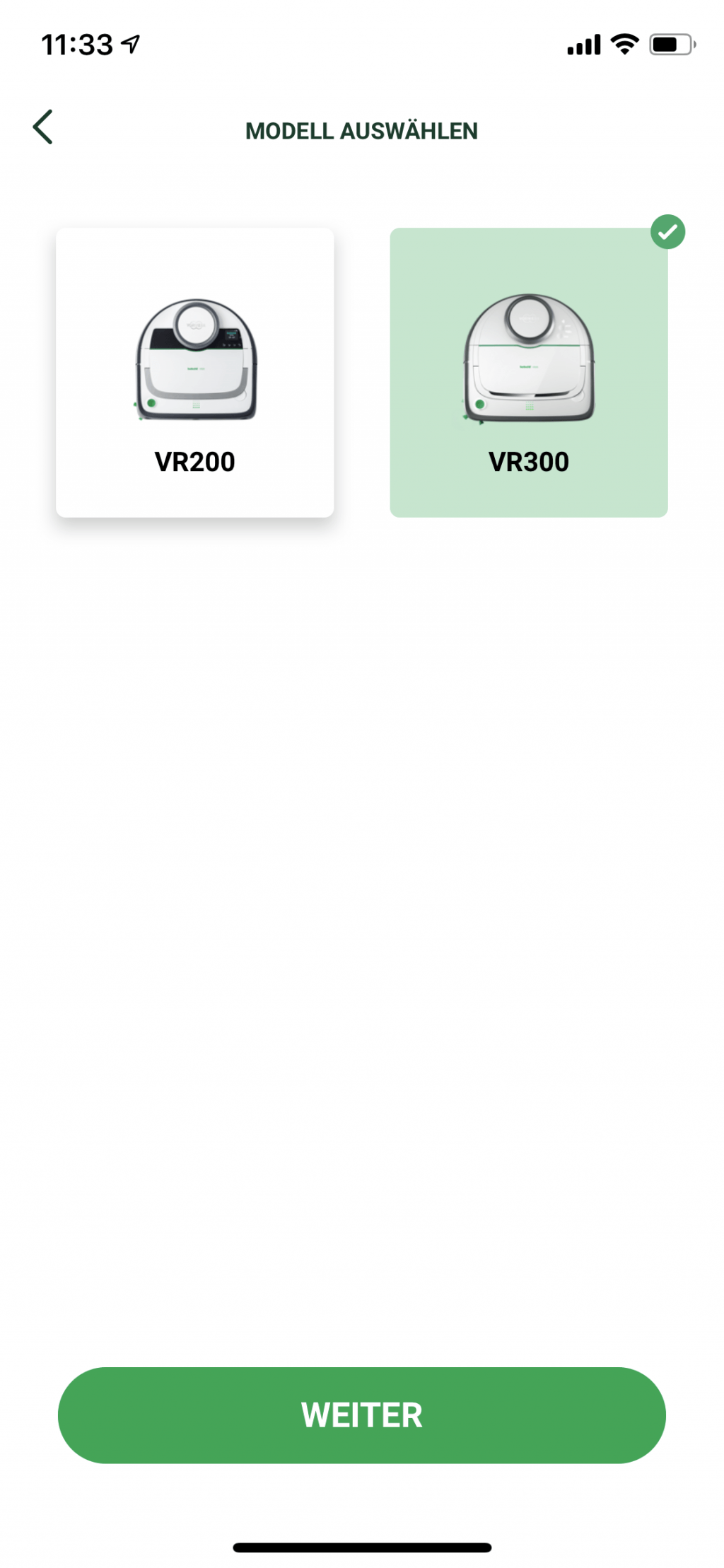Go back using the top arrow
724x1568 pixels.
[43, 127]
